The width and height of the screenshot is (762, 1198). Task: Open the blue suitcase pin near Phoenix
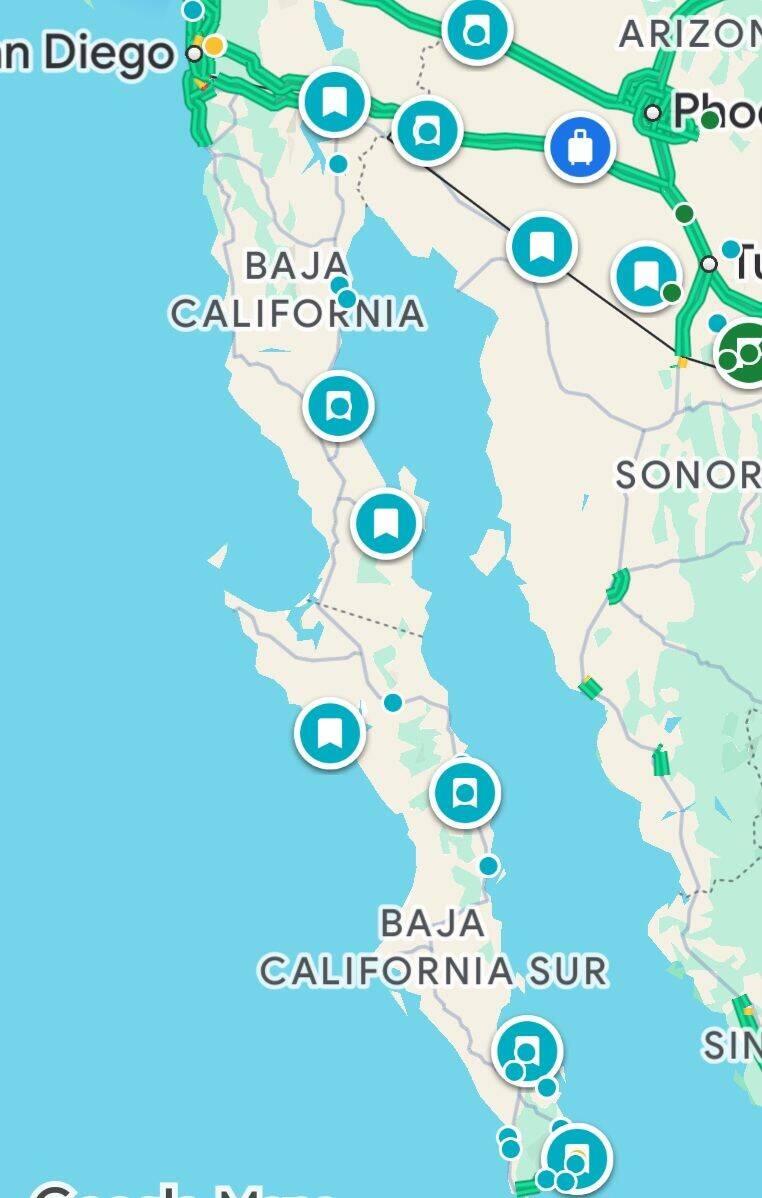pyautogui.click(x=580, y=148)
